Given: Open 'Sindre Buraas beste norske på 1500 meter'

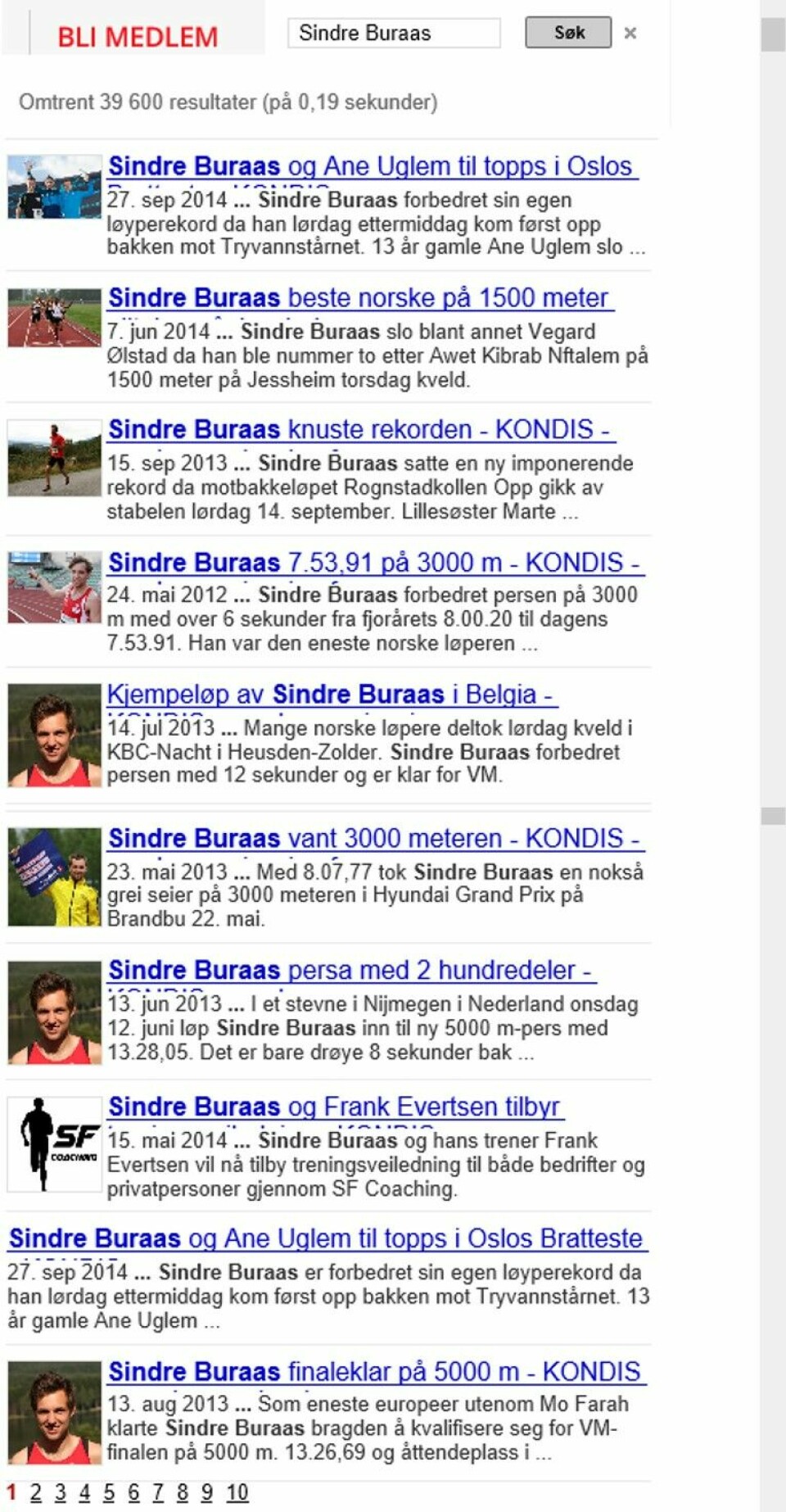Looking at the screenshot, I should [x=359, y=297].
